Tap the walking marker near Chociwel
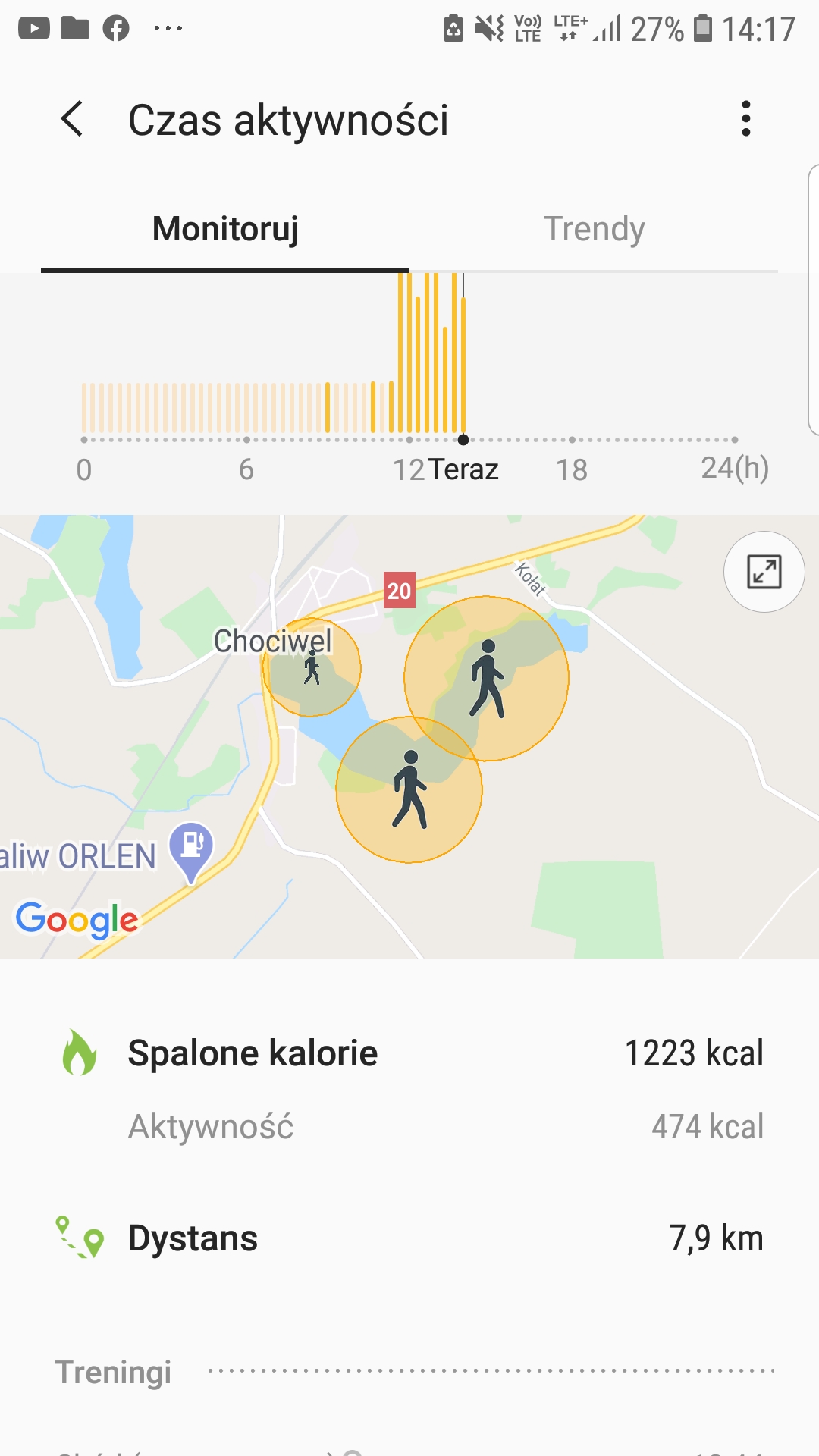This screenshot has width=819, height=1456. click(x=312, y=667)
